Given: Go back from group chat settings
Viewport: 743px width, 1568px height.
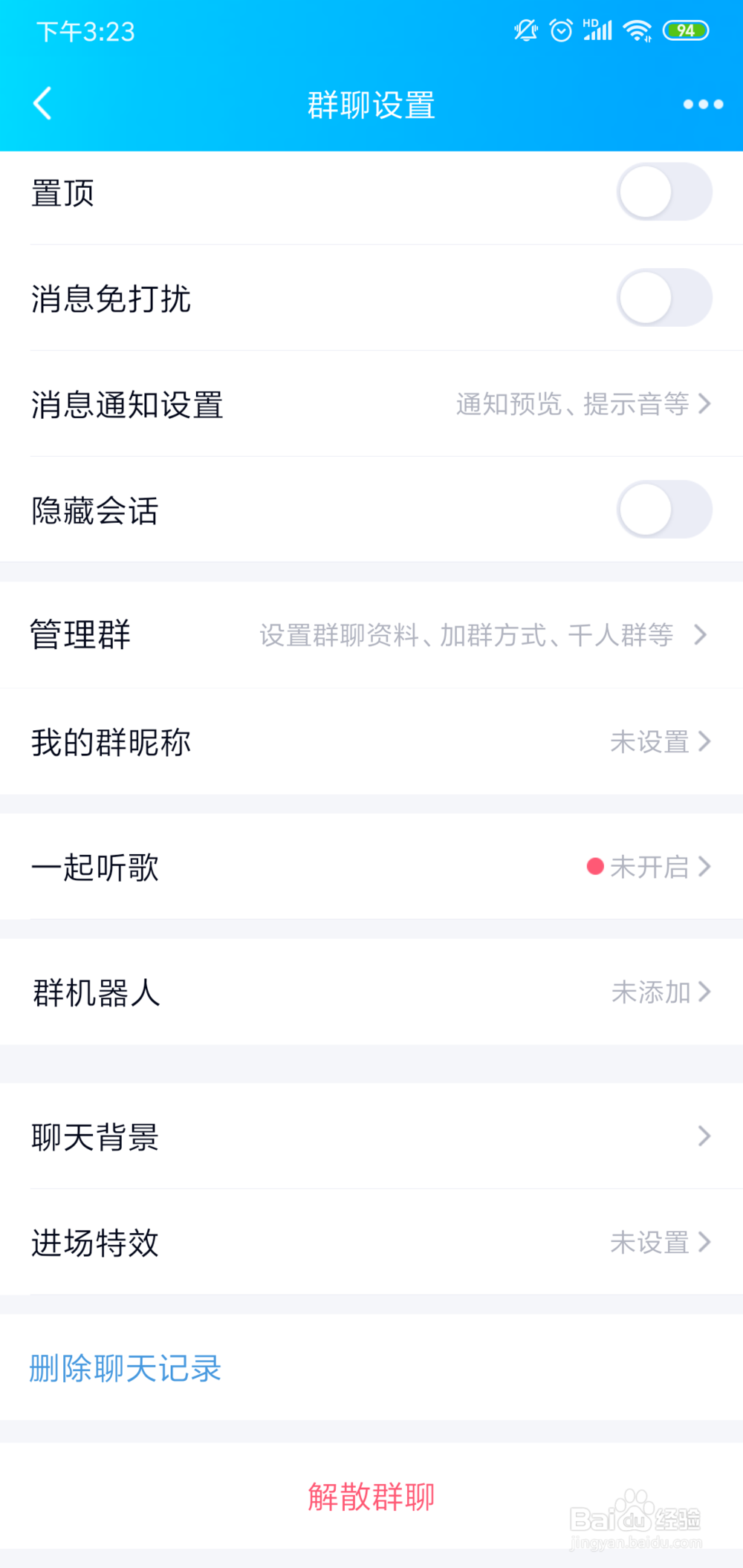Looking at the screenshot, I should coord(43,103).
